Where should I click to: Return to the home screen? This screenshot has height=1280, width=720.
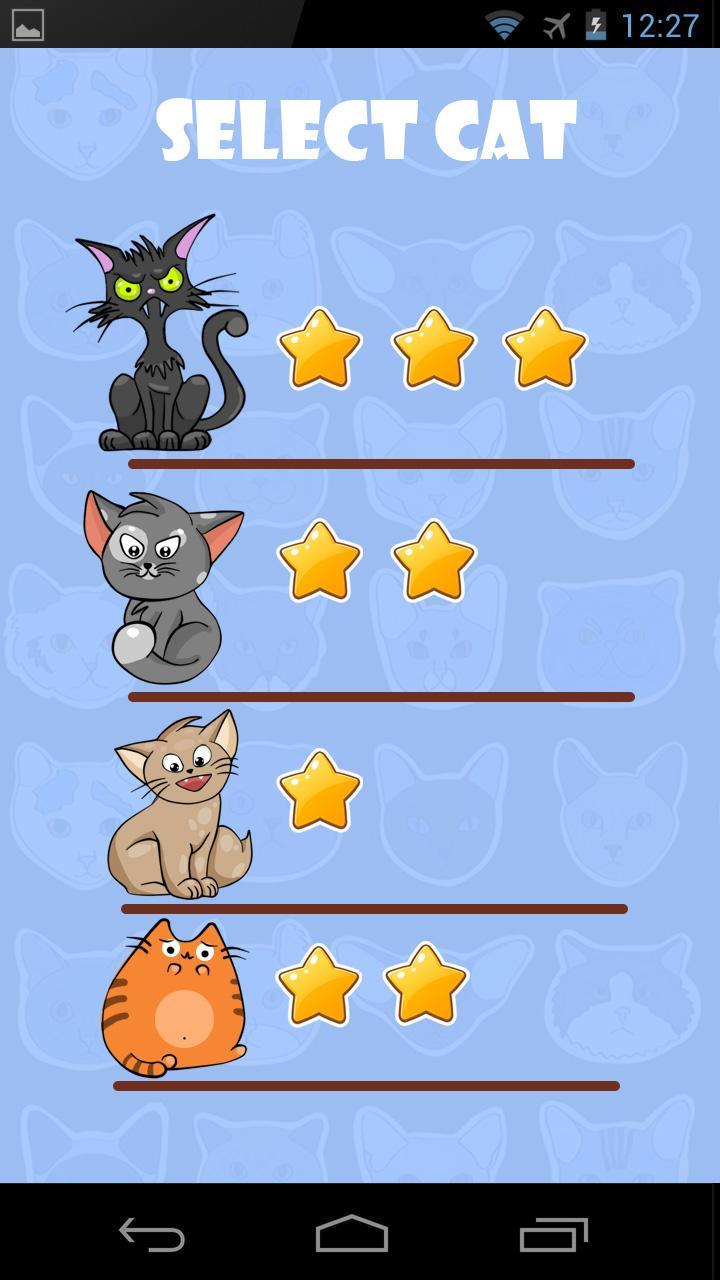point(352,1234)
